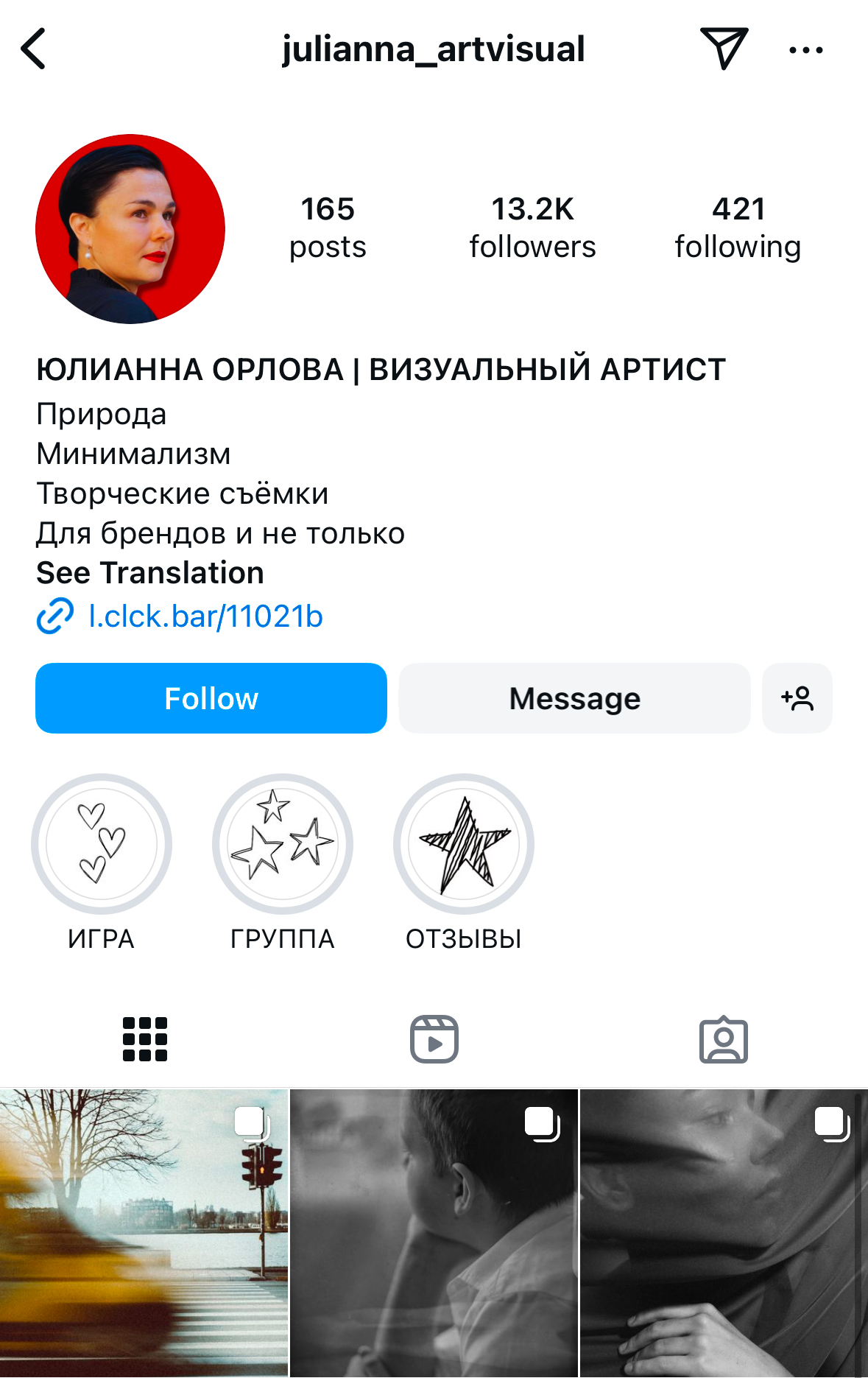The image size is (868, 1378).
Task: Message this profile
Action: [x=574, y=698]
